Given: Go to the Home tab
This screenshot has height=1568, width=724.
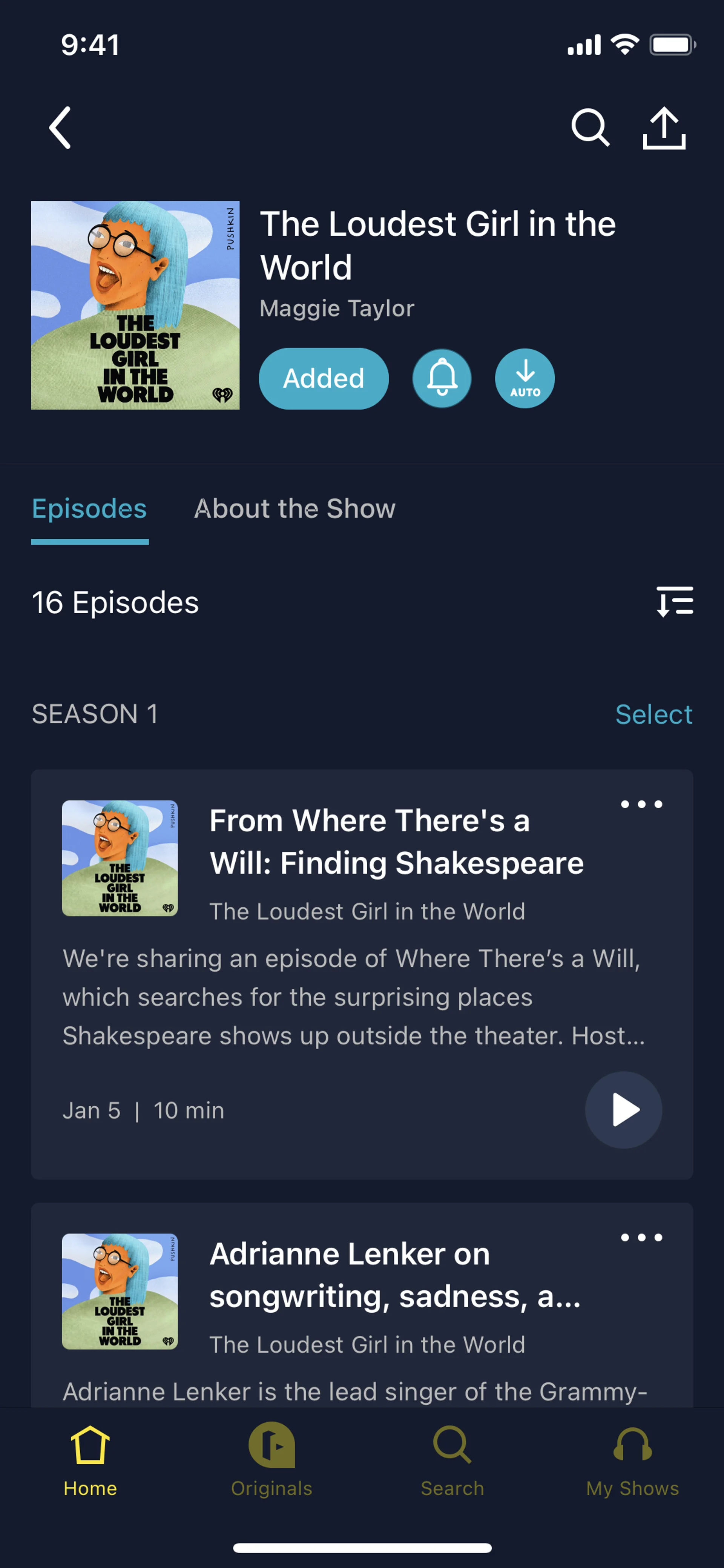Looking at the screenshot, I should pos(90,1461).
